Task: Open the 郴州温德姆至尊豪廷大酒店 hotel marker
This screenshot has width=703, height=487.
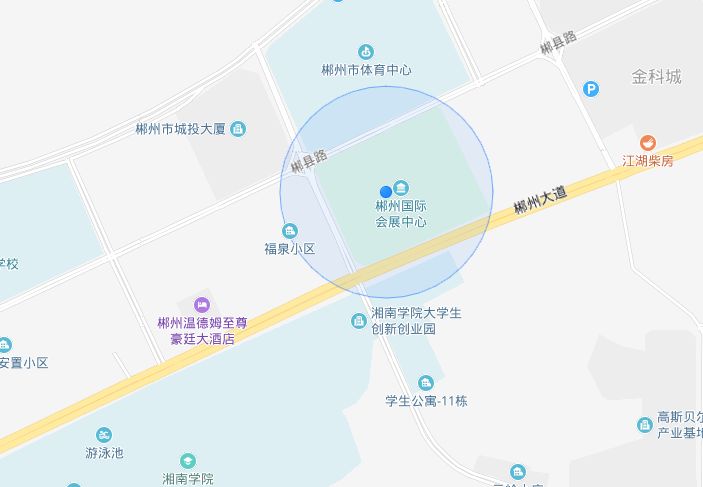Action: pos(201,304)
